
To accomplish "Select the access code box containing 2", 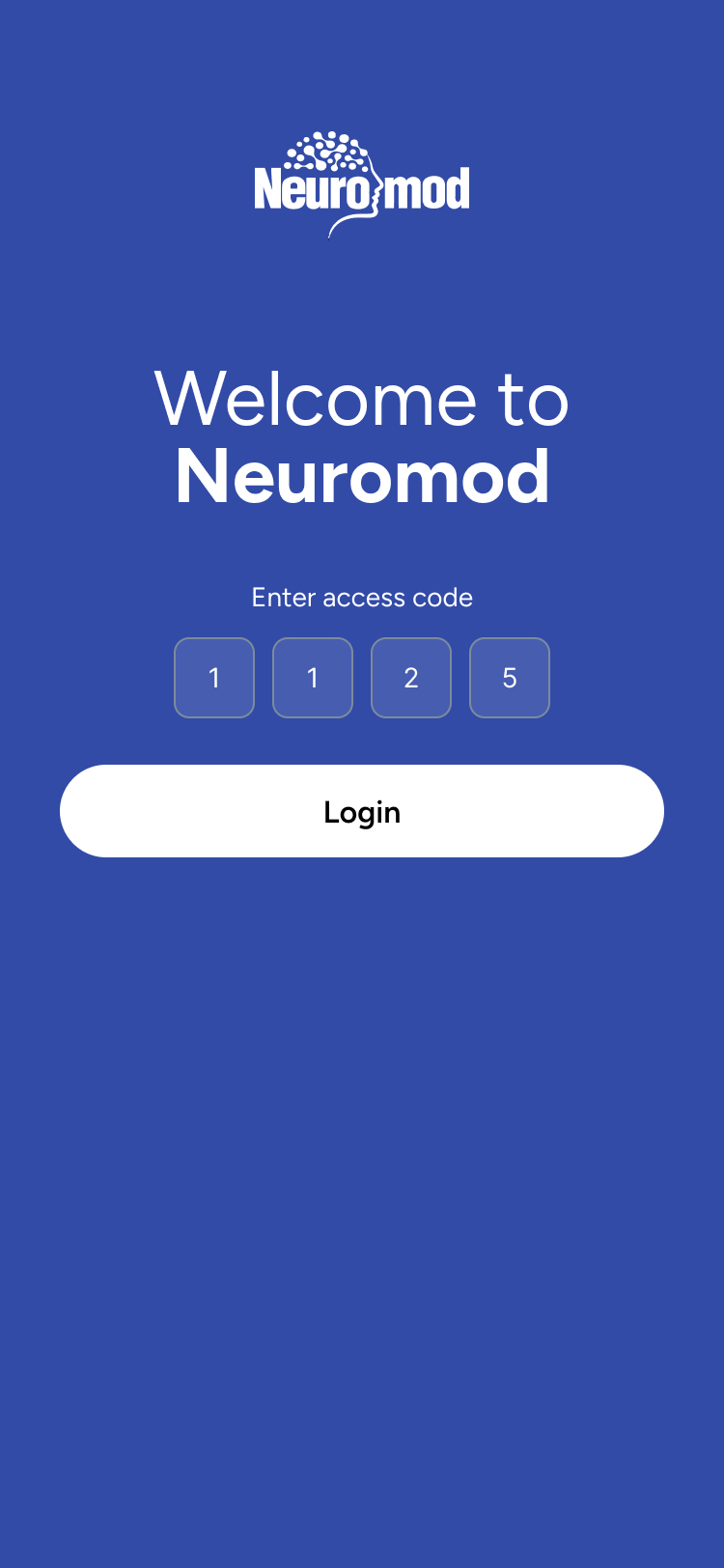I will coord(411,678).
